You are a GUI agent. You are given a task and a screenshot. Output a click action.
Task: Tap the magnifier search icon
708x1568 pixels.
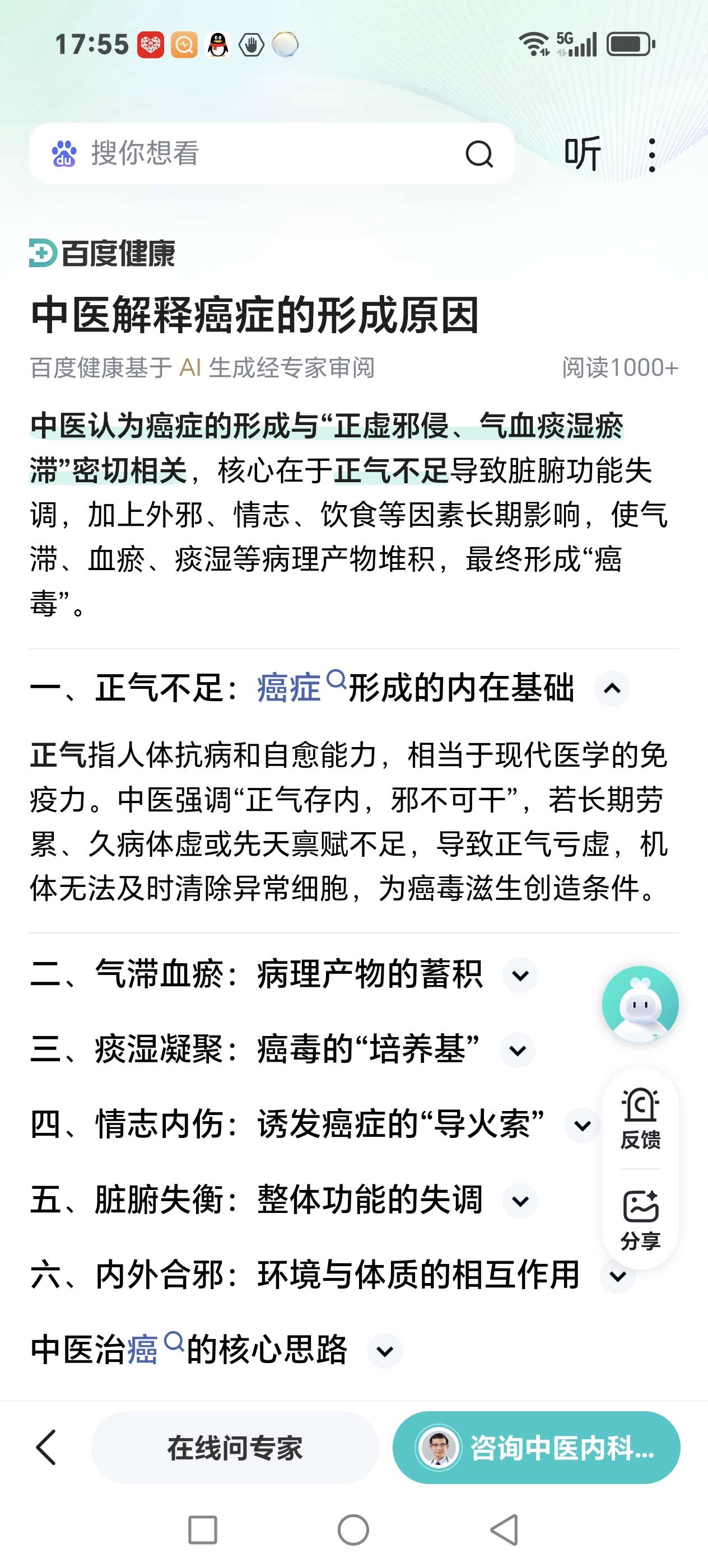(479, 154)
